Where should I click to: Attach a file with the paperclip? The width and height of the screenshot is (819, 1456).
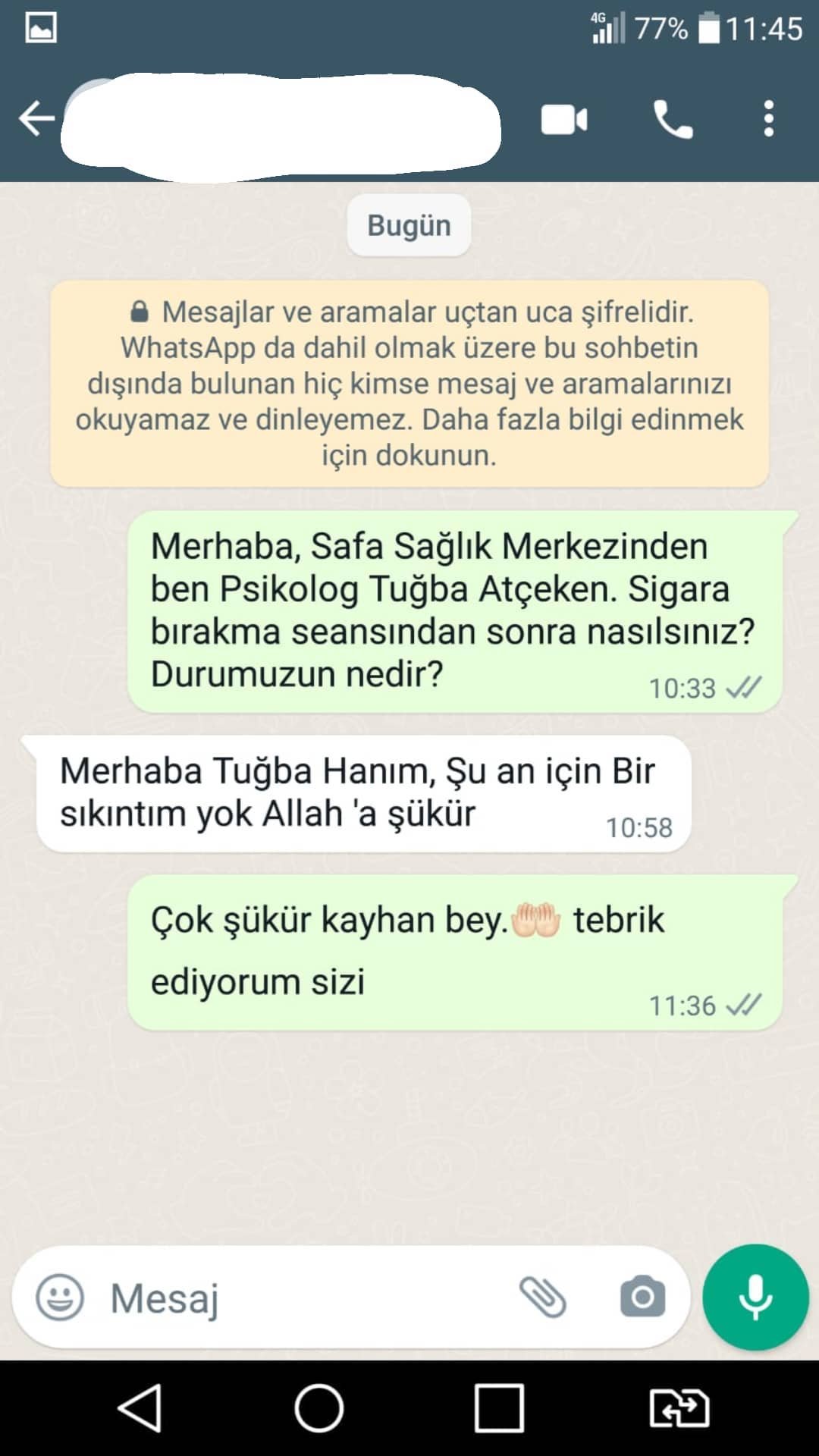click(543, 1298)
